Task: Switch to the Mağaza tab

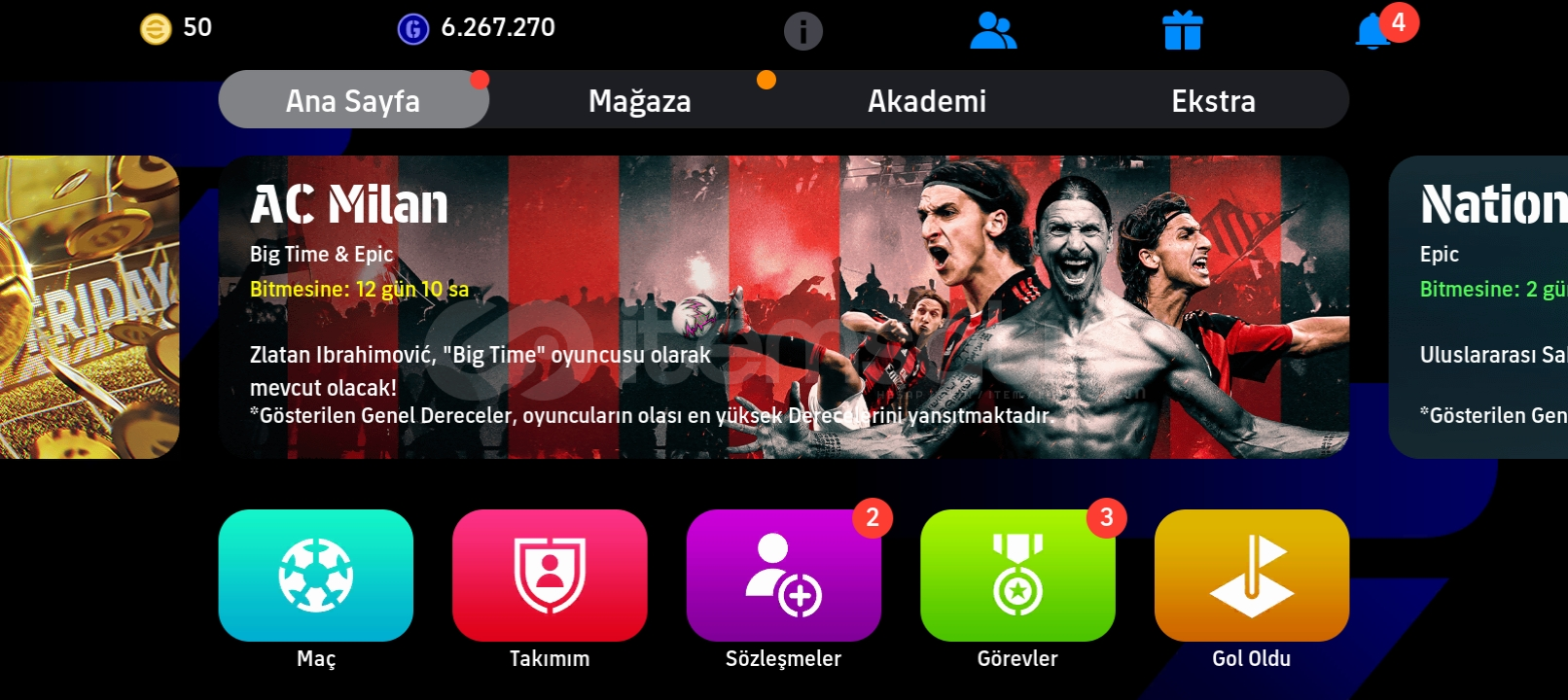Action: coord(640,100)
